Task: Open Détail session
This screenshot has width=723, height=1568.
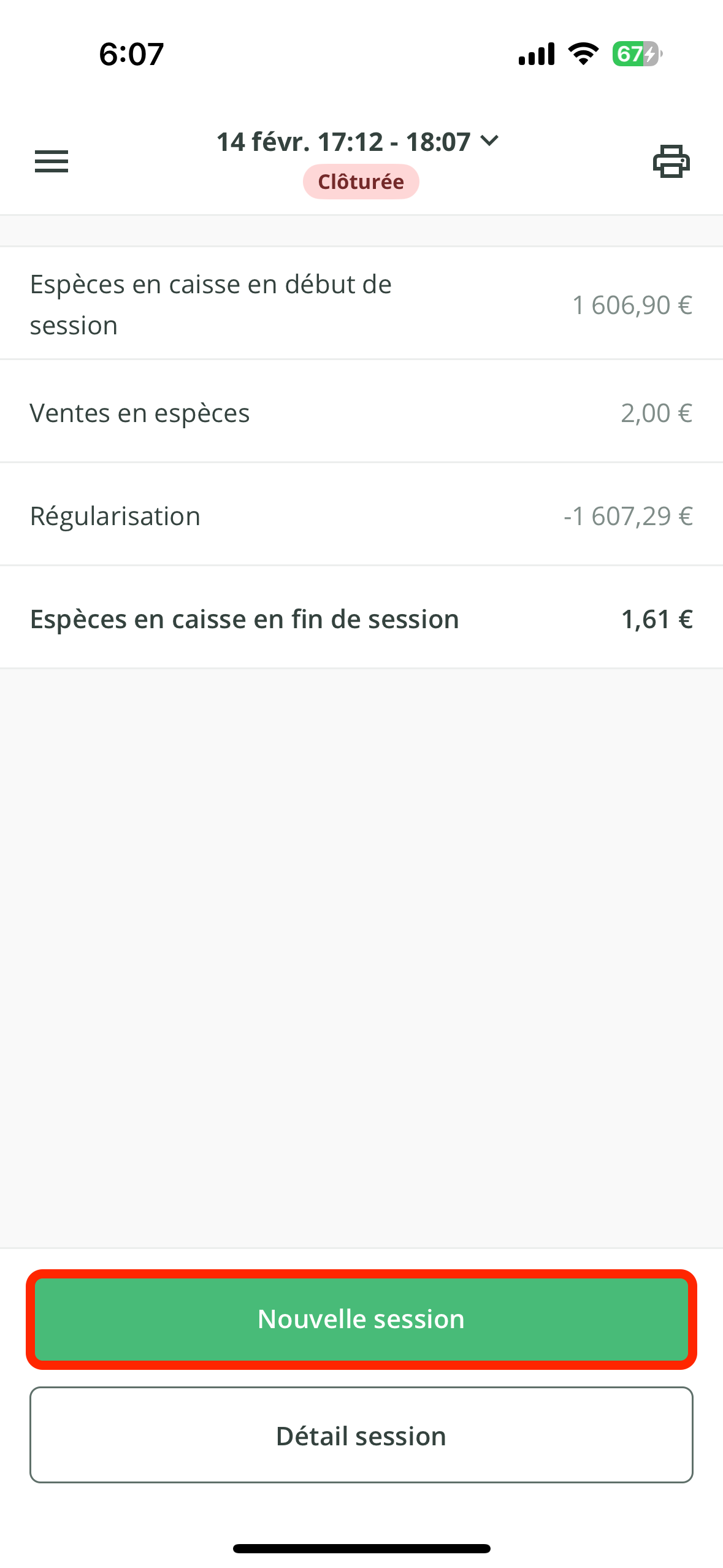Action: (x=361, y=1435)
